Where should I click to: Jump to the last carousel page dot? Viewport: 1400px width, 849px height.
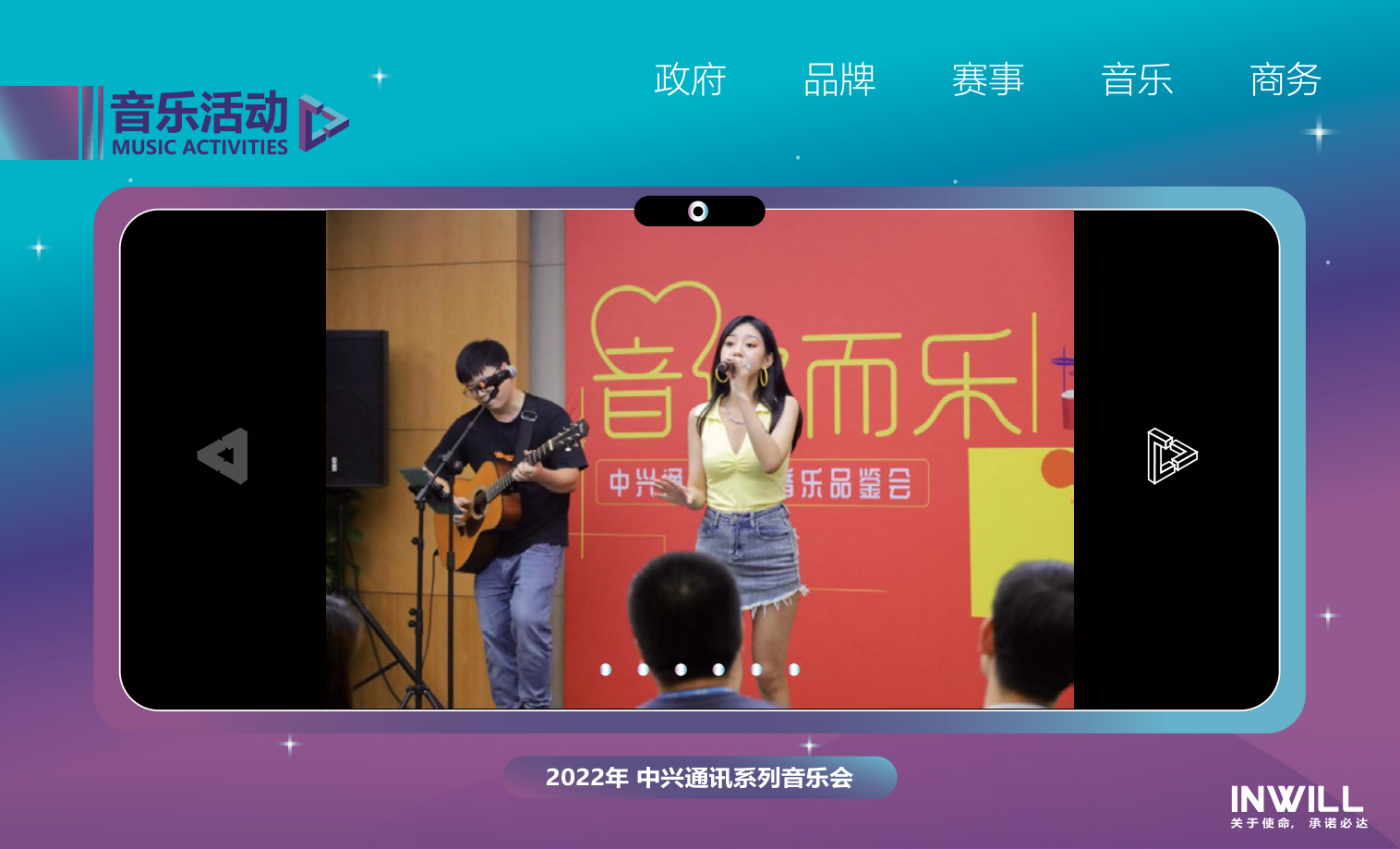(x=794, y=670)
